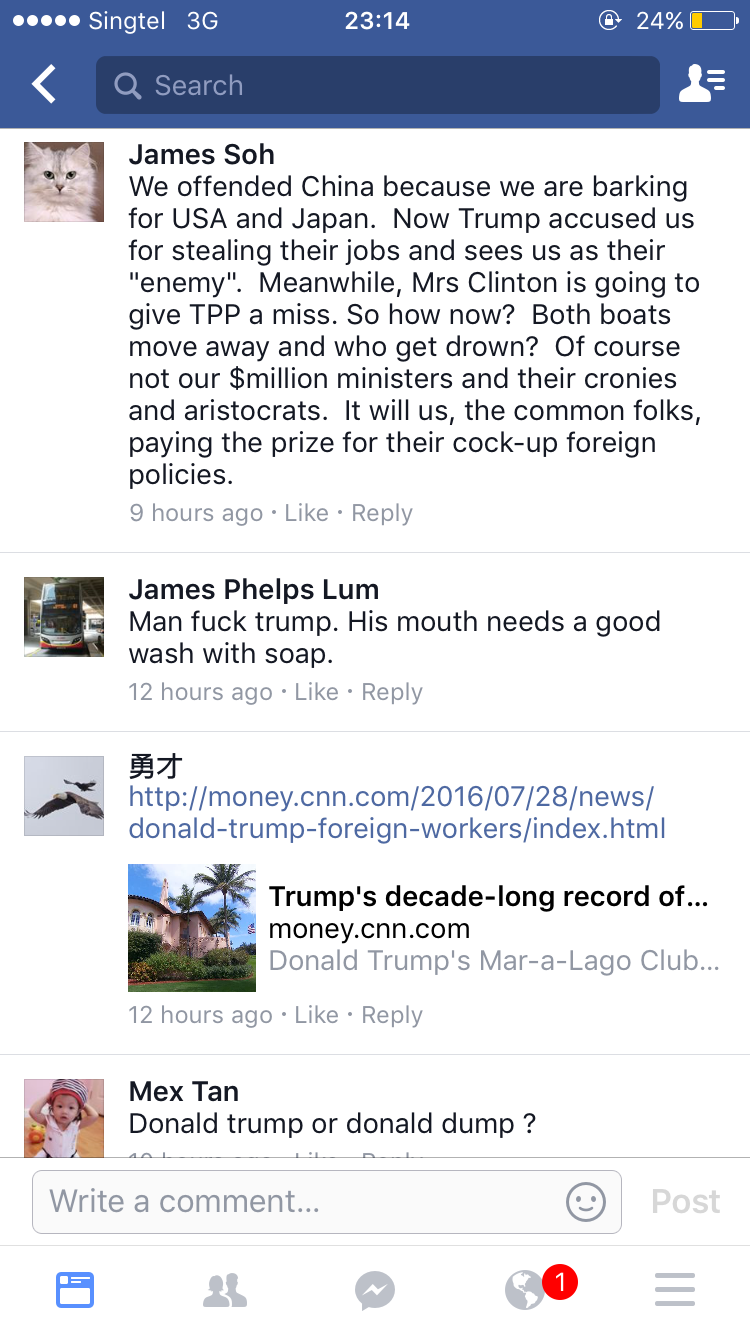This screenshot has height=1334, width=750.
Task: Like James Phelps Lum's comment
Action: click(x=316, y=692)
